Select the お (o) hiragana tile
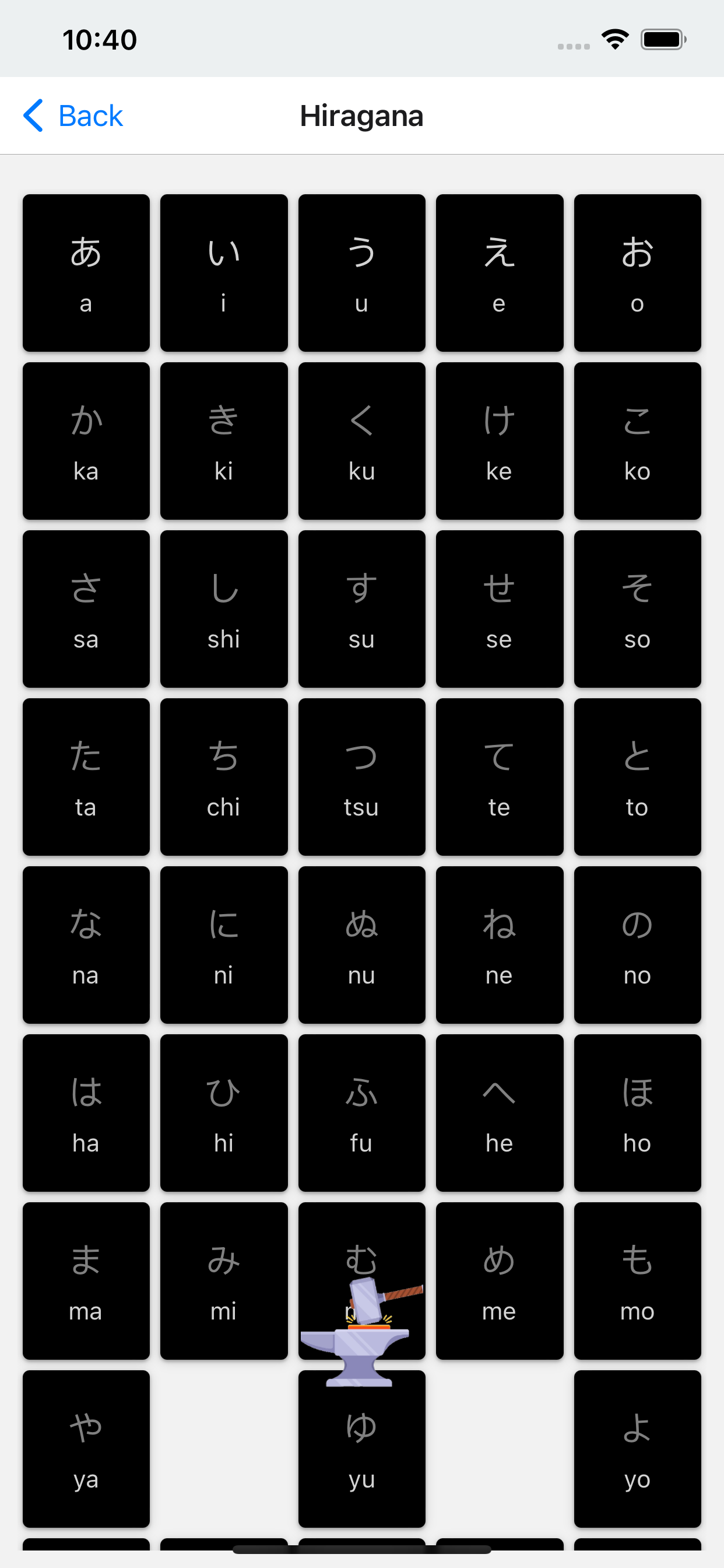The height and width of the screenshot is (1568, 724). [x=637, y=272]
